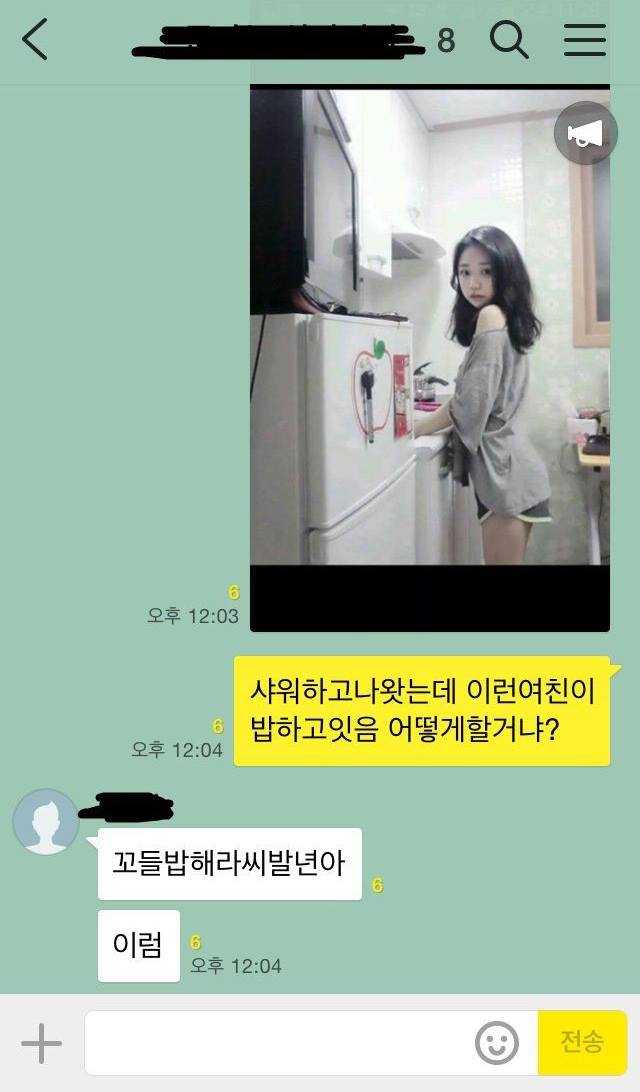Image resolution: width=640 pixels, height=1092 pixels.
Task: Tap the megaphone notice icon
Action: (x=586, y=133)
